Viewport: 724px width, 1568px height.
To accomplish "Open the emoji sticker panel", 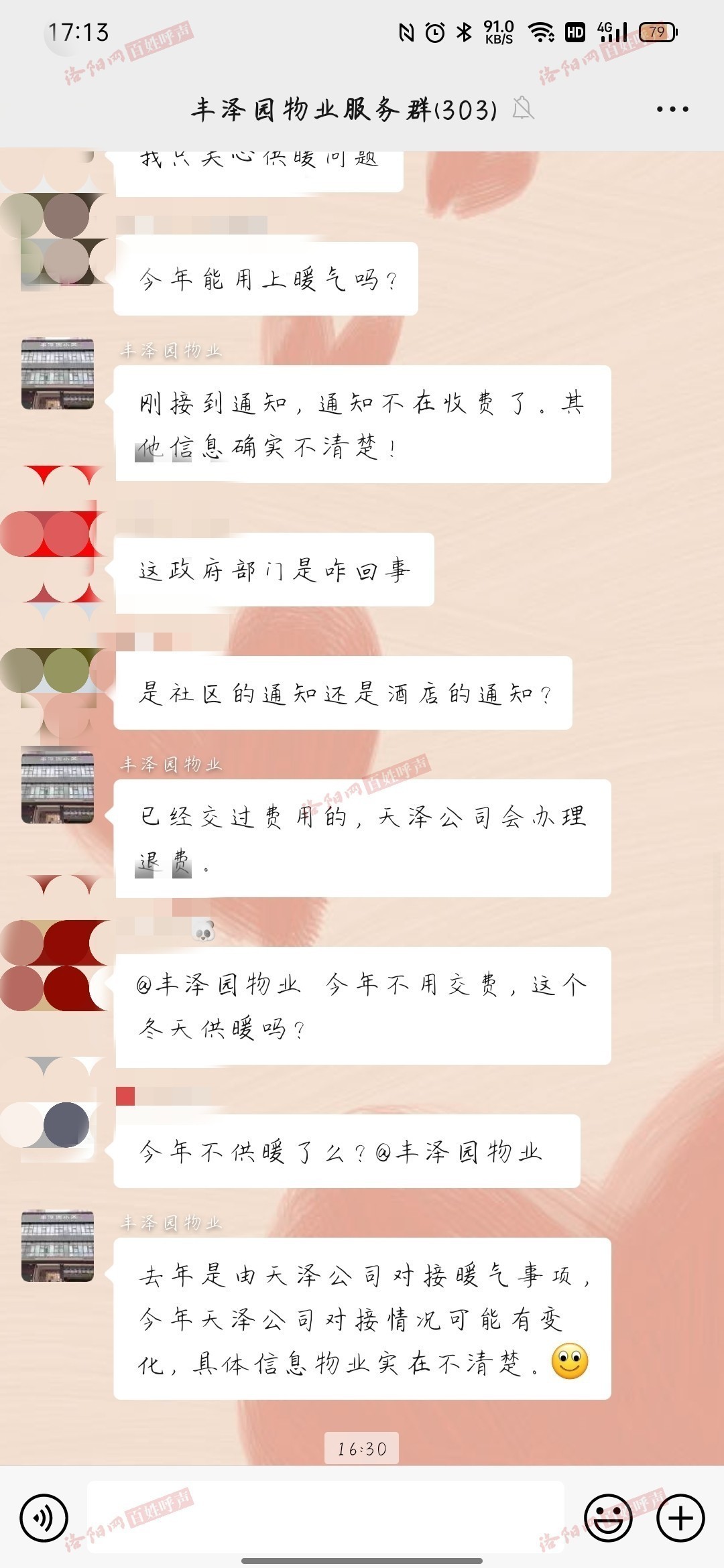I will tap(608, 1518).
